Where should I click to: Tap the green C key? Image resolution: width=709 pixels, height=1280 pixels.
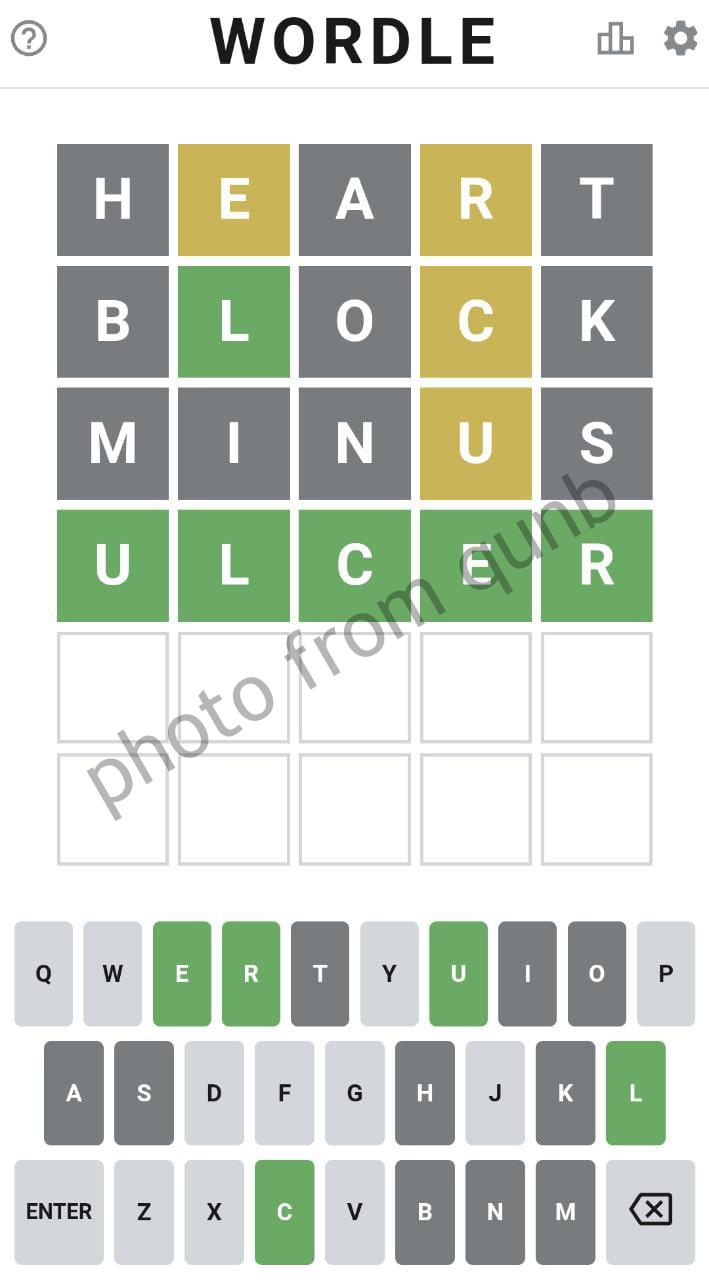284,1212
